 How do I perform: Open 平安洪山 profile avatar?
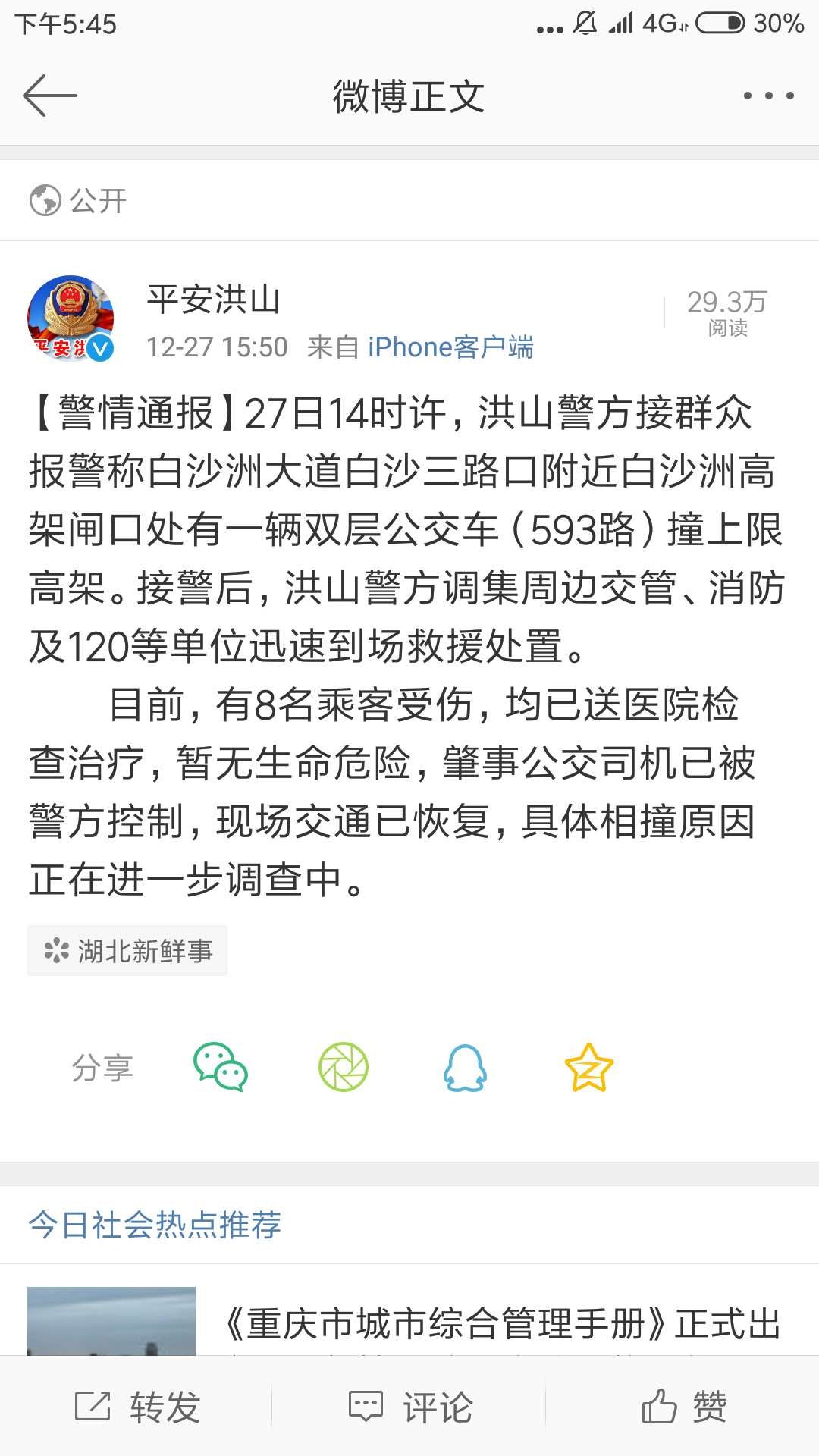[71, 318]
